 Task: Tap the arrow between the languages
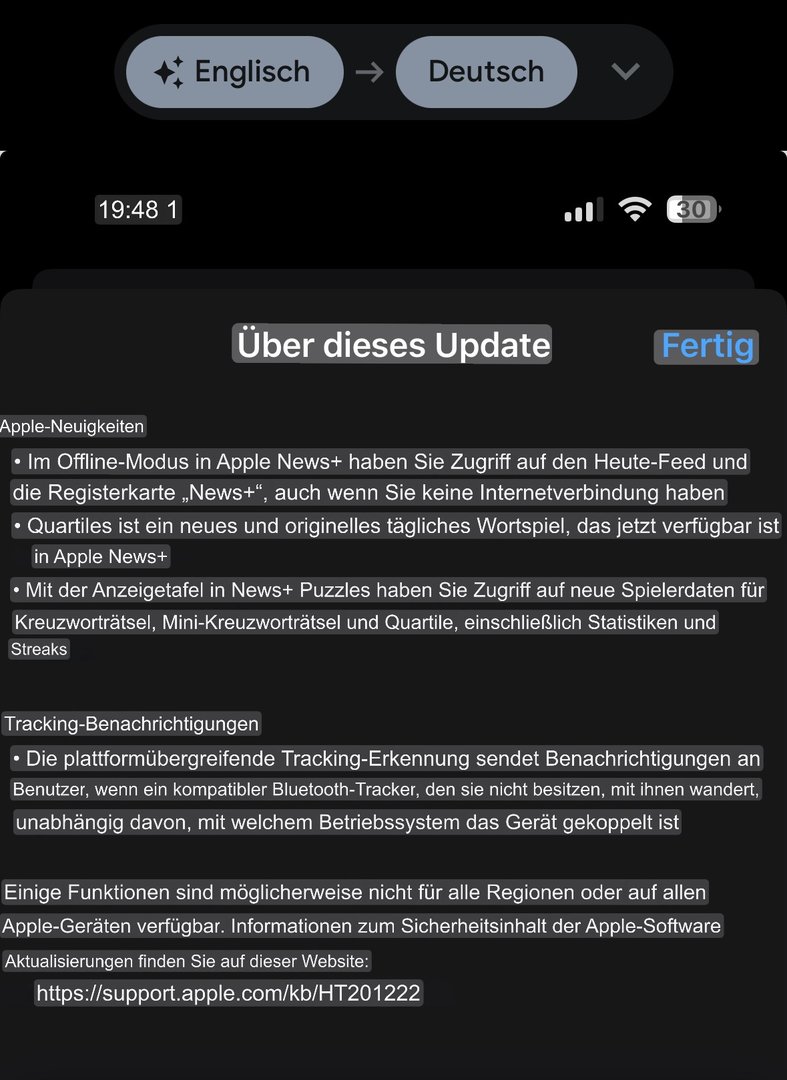point(370,72)
